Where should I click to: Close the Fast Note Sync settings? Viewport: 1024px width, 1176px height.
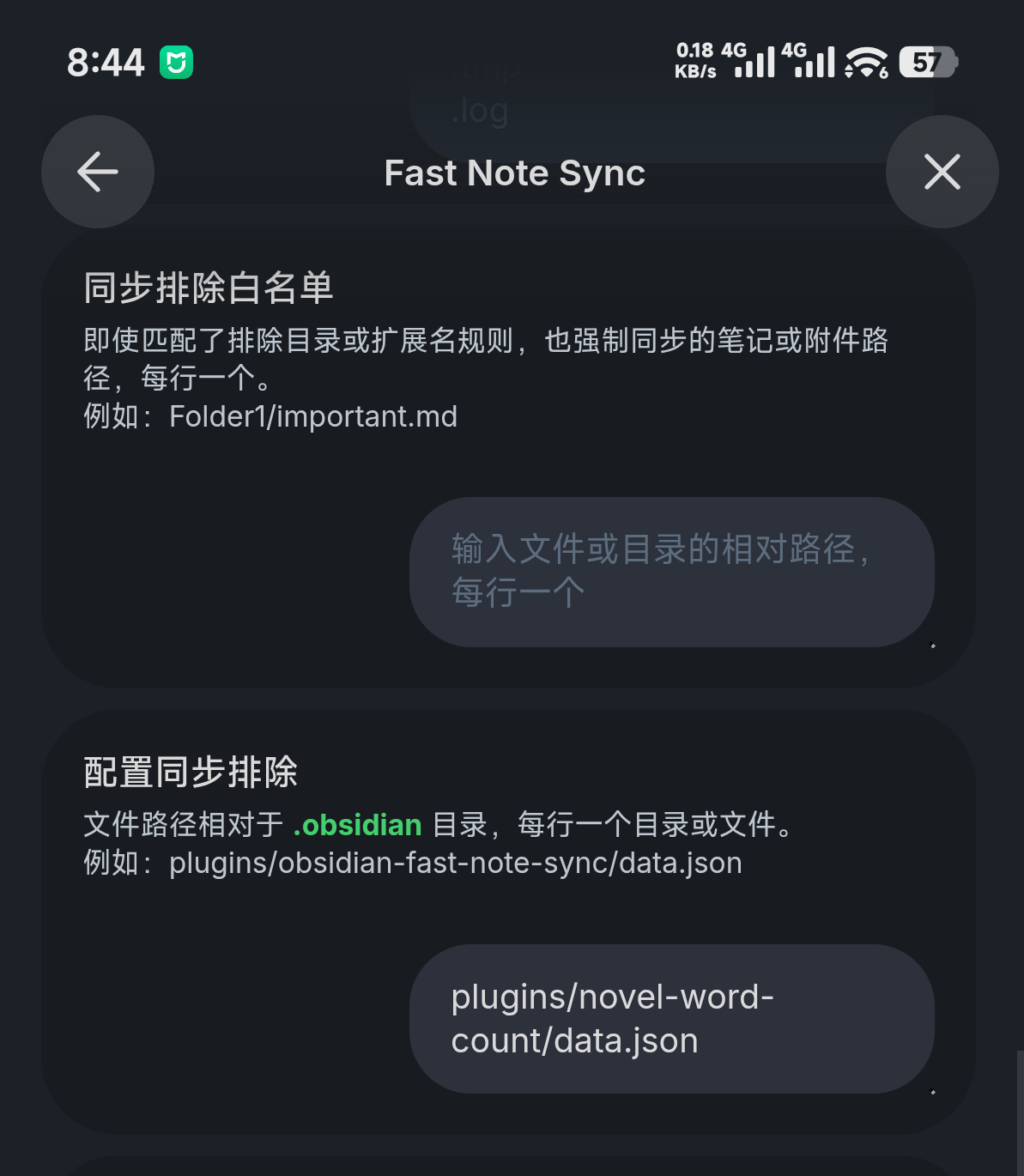coord(942,172)
